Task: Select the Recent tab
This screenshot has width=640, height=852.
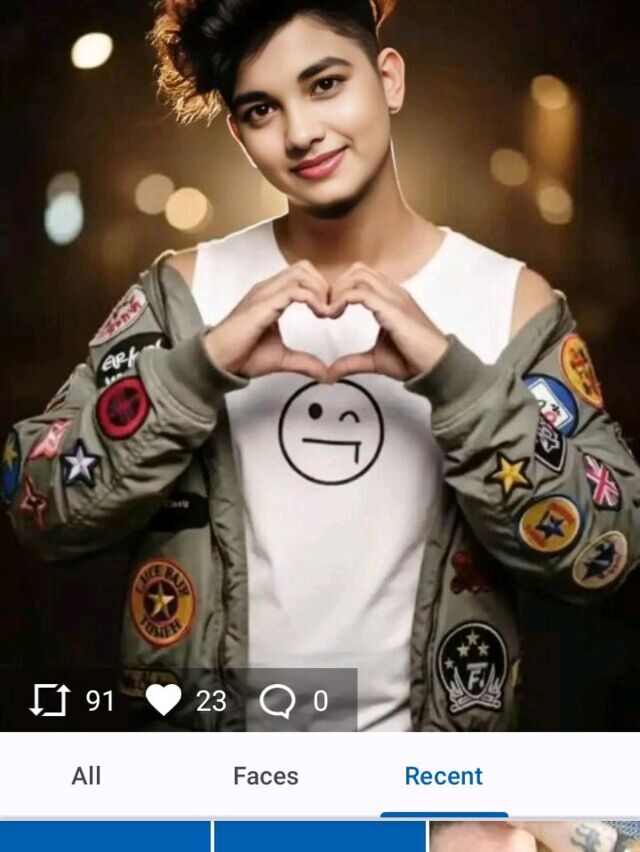Action: (x=444, y=775)
